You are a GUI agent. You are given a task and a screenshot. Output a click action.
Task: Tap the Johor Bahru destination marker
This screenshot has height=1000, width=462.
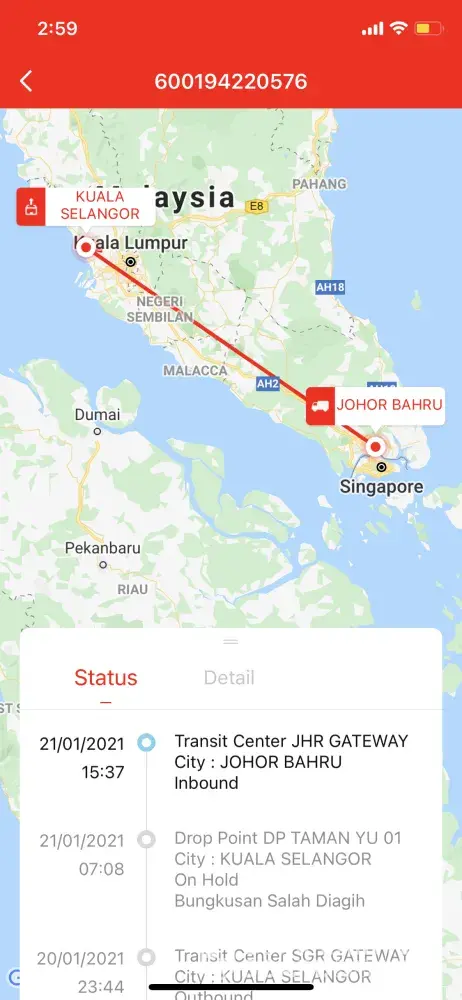click(x=376, y=446)
